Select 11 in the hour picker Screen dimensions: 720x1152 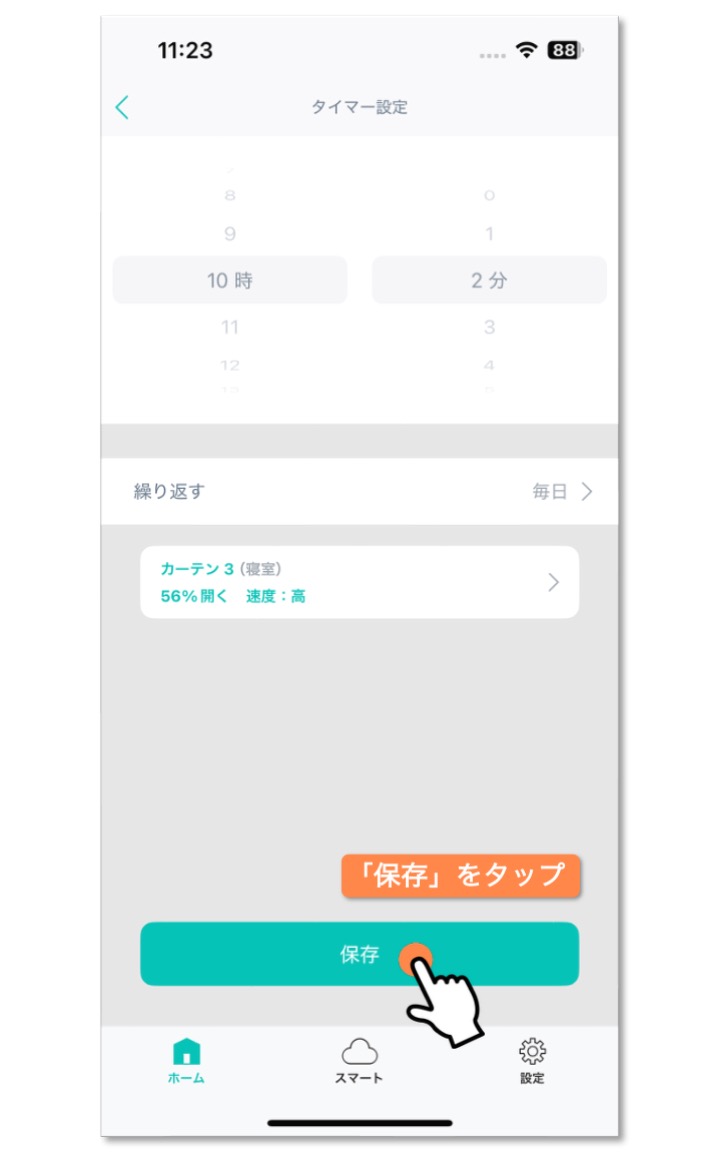(230, 327)
